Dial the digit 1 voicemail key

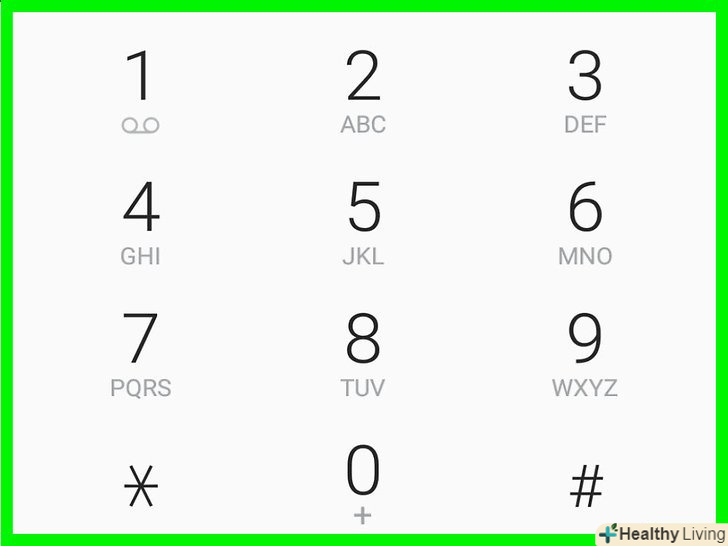pyautogui.click(x=141, y=90)
